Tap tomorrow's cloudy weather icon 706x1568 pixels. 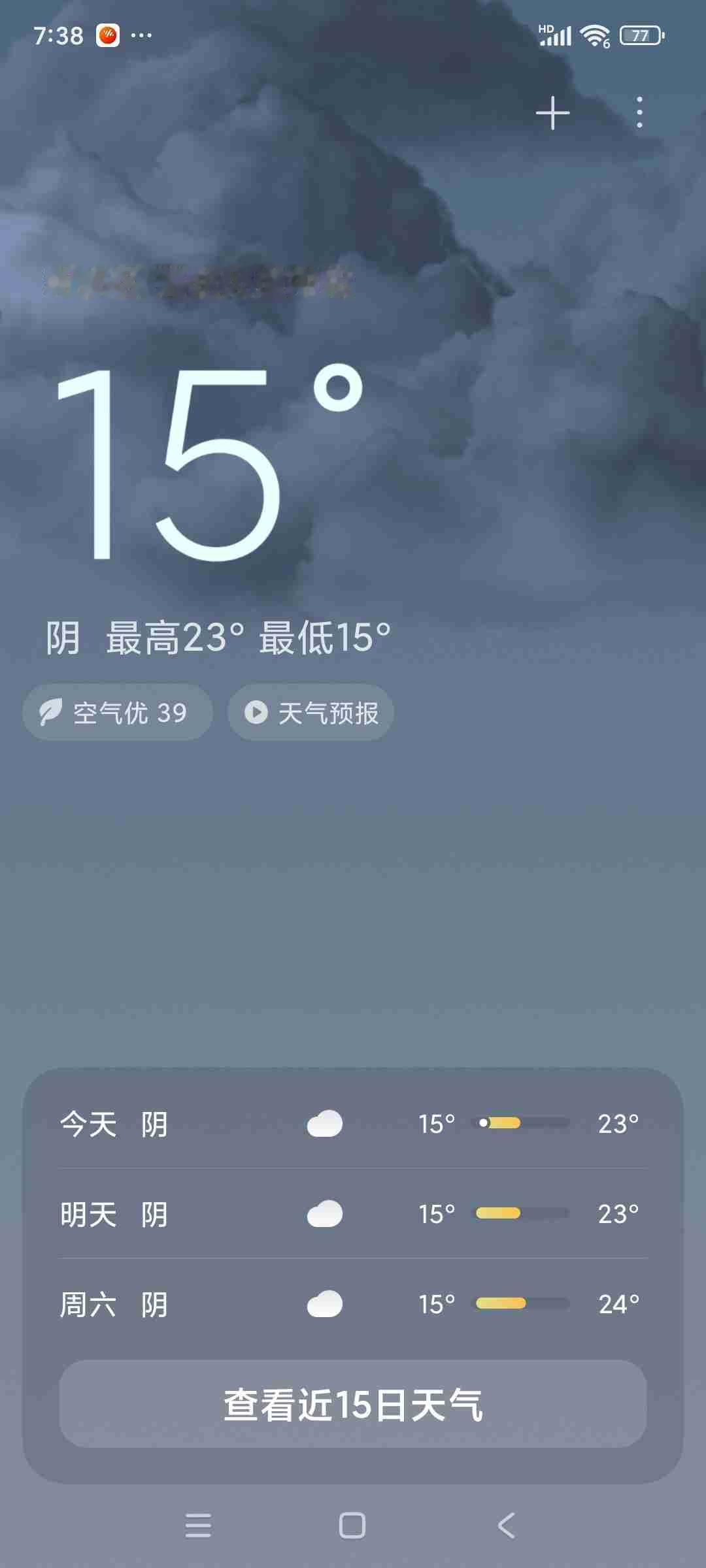click(x=325, y=1213)
